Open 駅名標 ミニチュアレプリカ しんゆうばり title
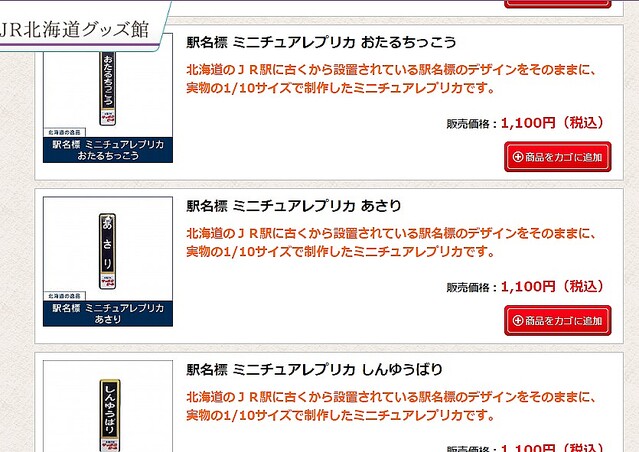 (314, 369)
